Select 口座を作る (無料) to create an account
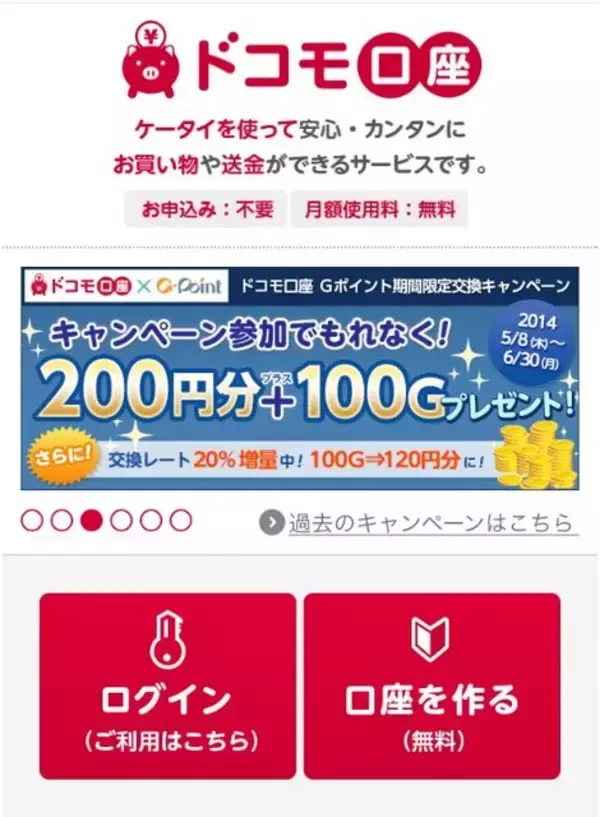The width and height of the screenshot is (600, 817). (432, 686)
